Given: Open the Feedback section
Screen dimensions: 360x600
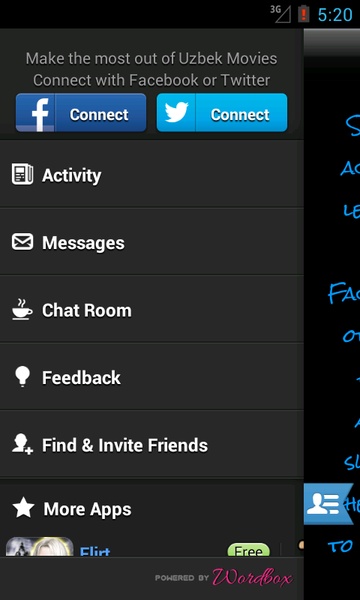Looking at the screenshot, I should (151, 377).
